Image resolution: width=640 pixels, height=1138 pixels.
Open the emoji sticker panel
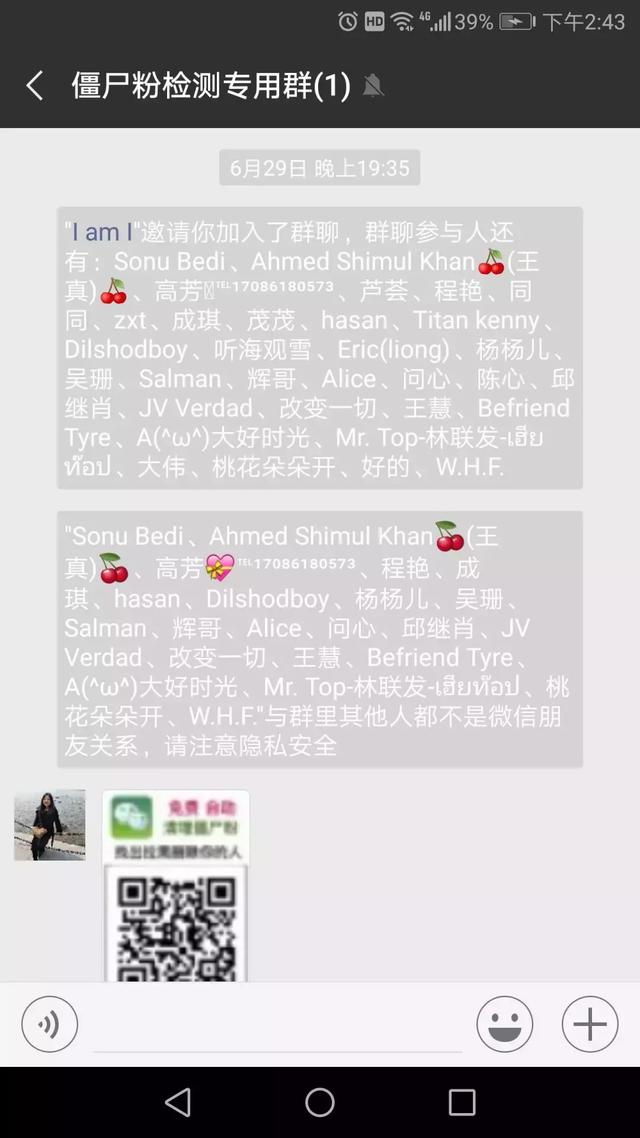pos(504,1024)
